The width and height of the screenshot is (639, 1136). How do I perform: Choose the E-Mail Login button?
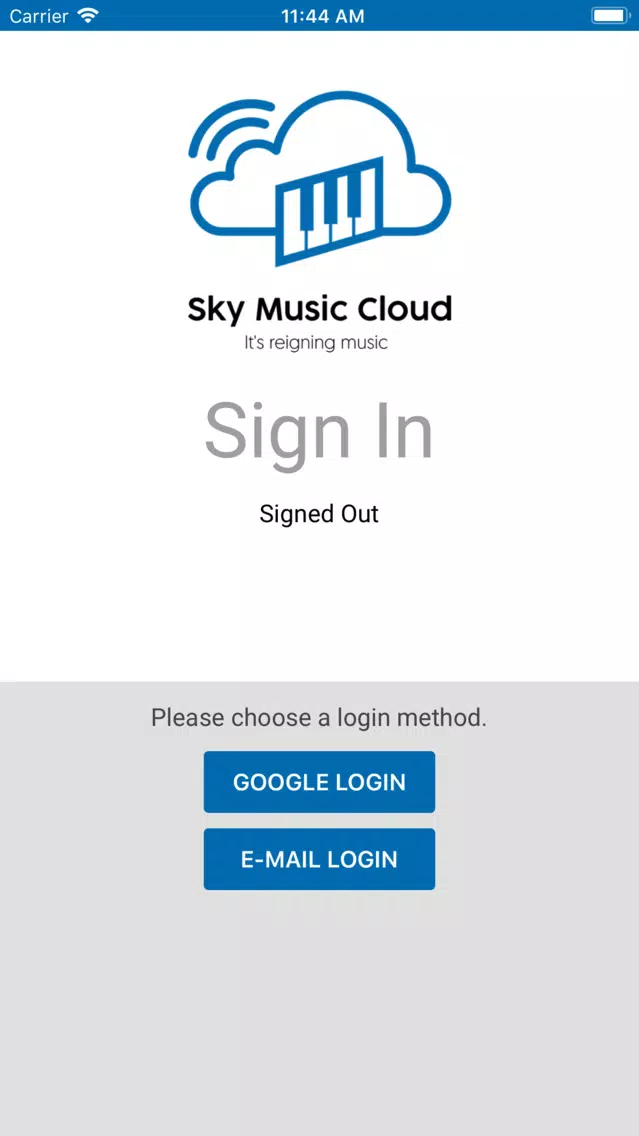319,859
